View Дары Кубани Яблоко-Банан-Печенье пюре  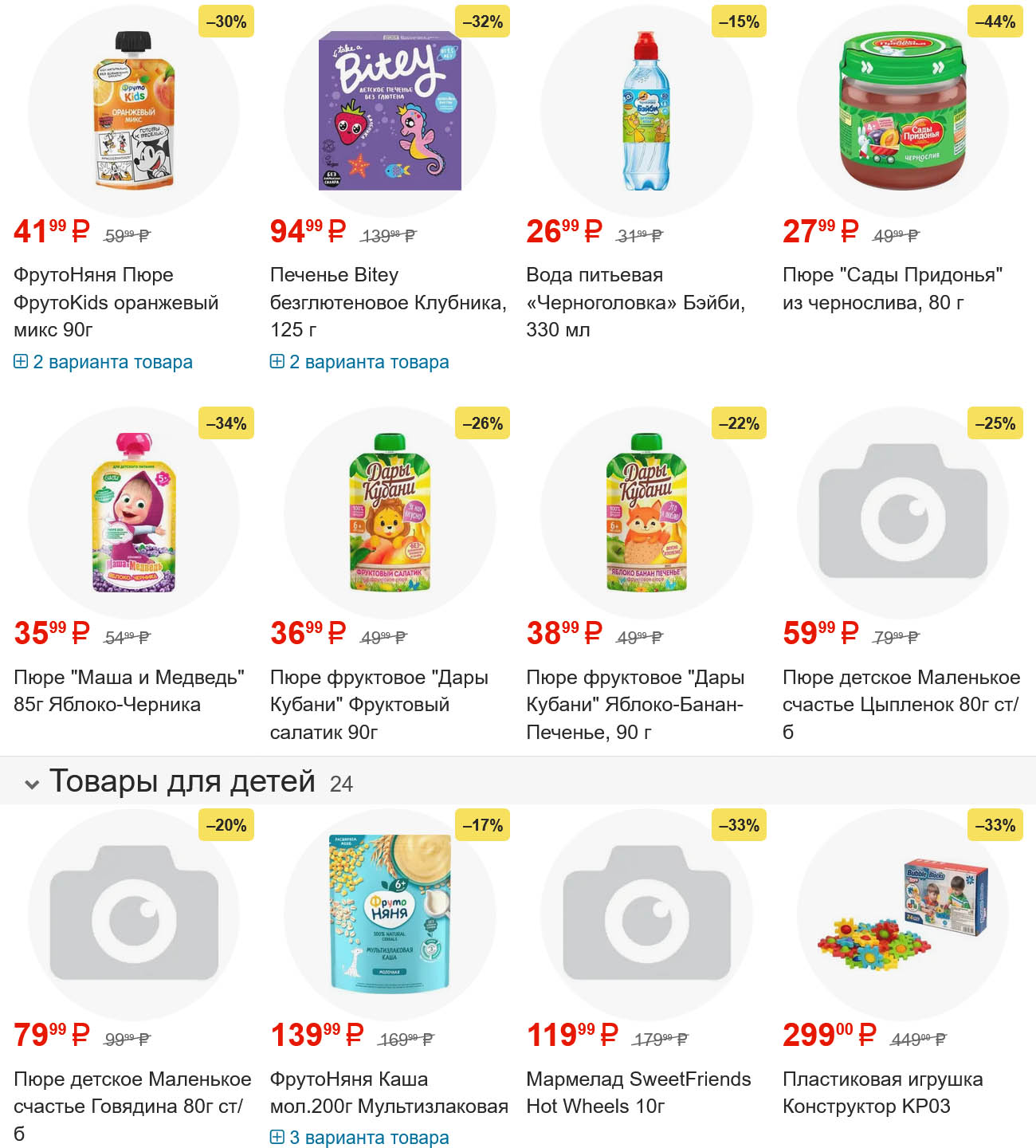point(635,704)
